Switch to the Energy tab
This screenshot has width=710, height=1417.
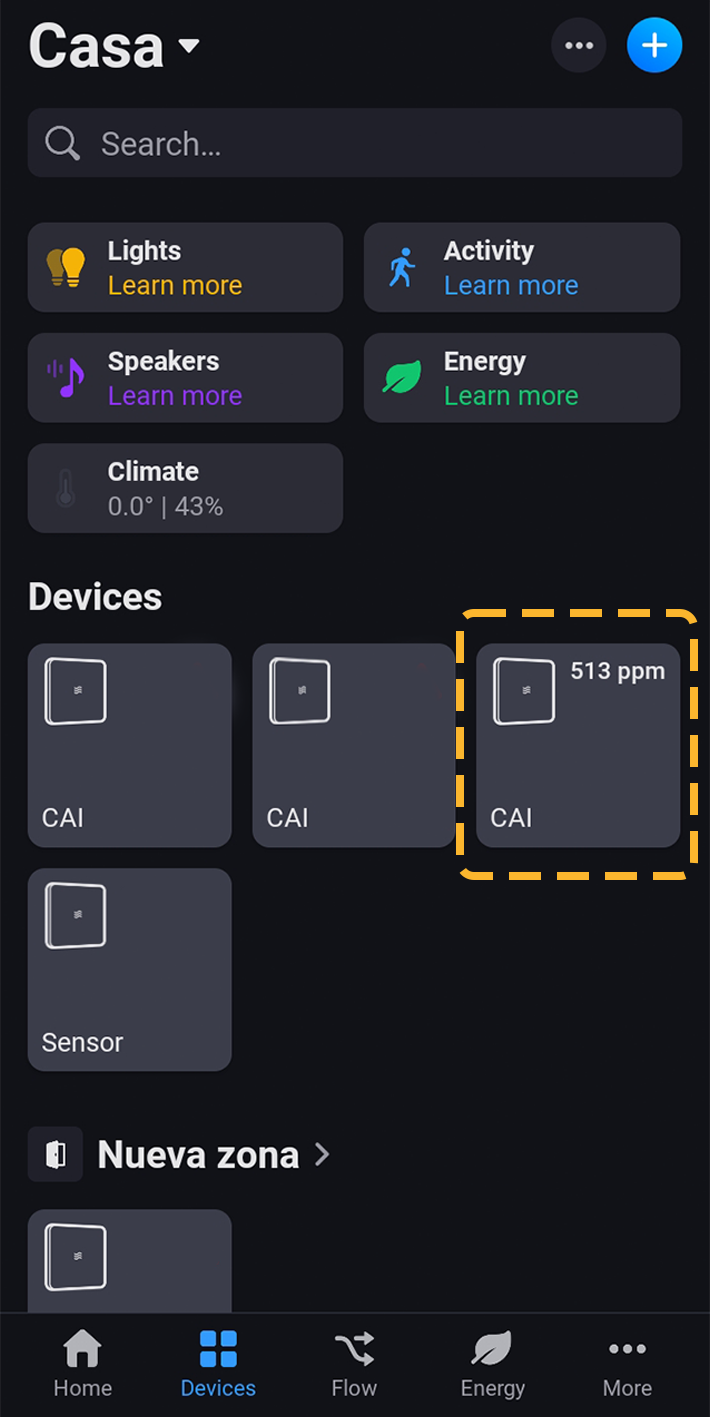click(492, 1364)
